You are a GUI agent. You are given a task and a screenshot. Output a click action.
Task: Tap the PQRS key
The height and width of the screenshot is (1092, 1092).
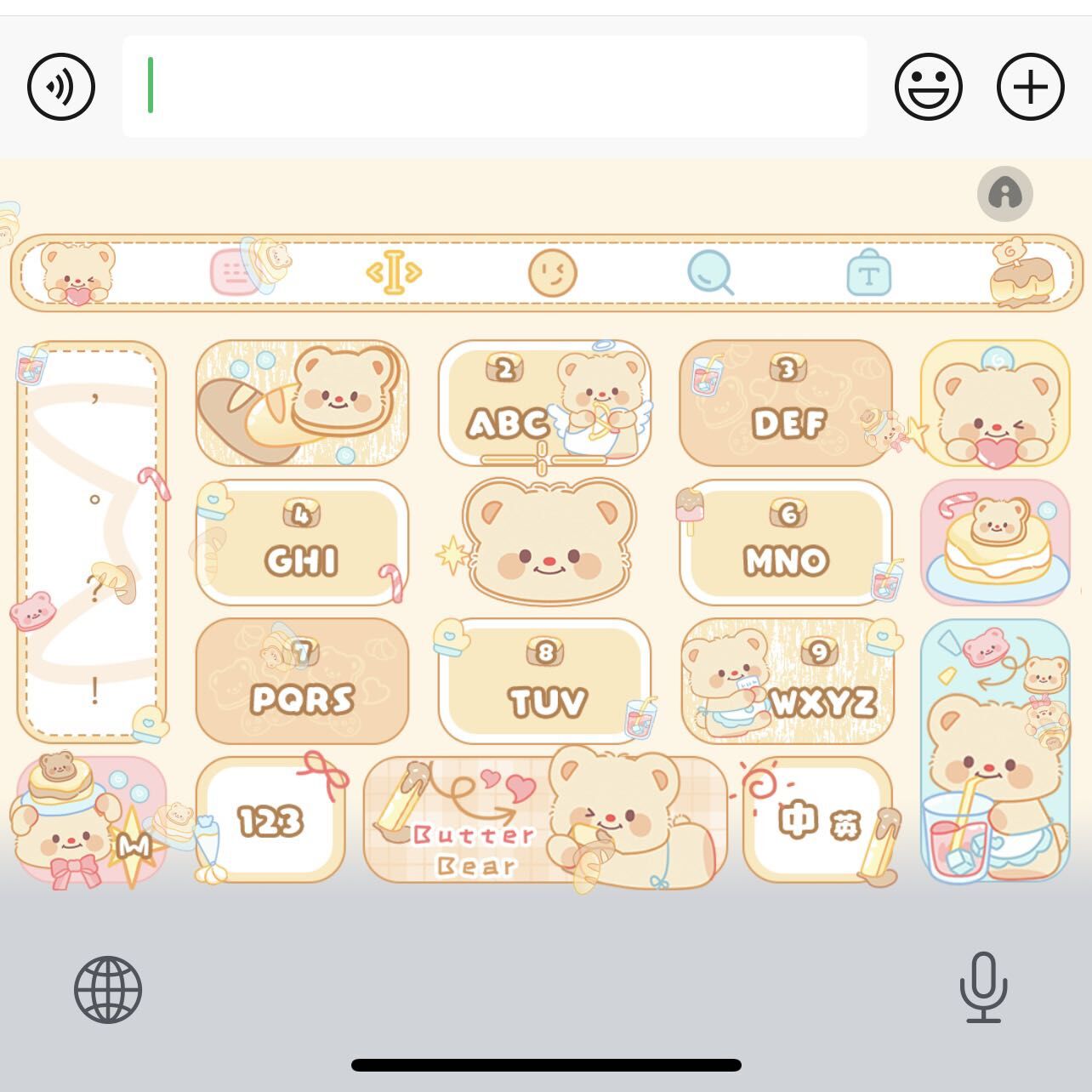click(x=302, y=681)
